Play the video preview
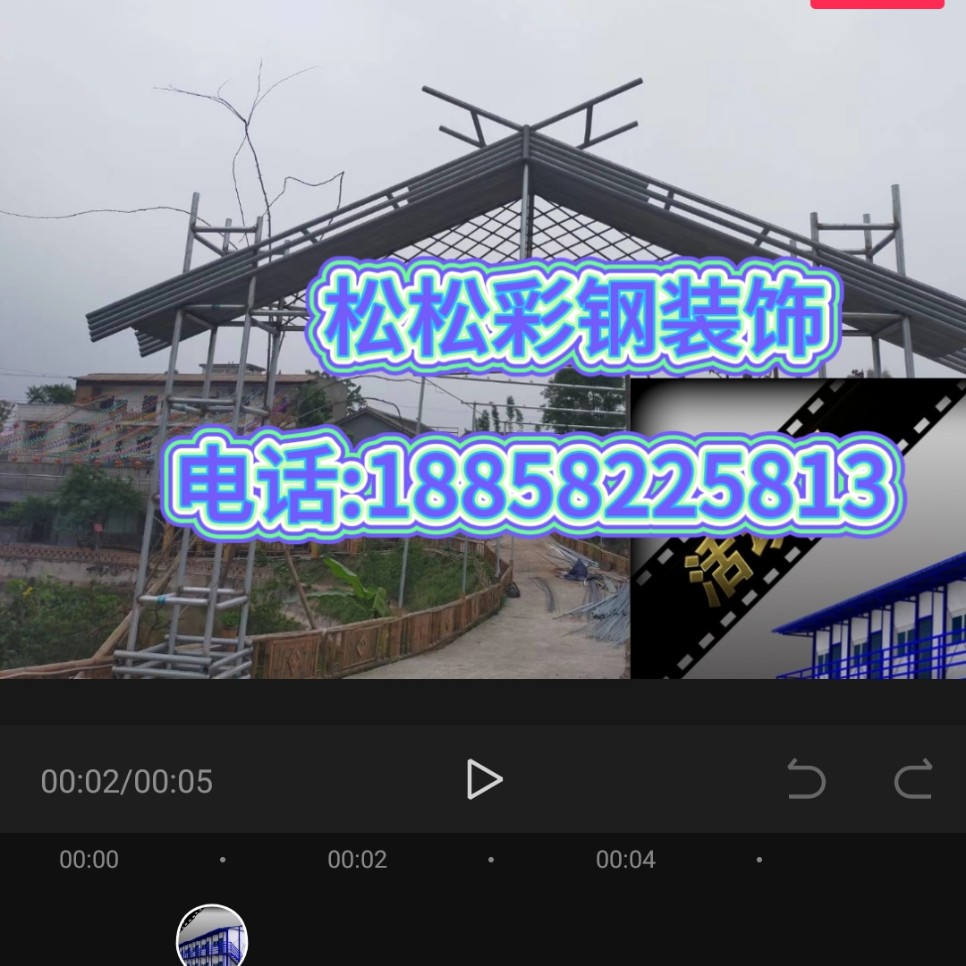This screenshot has width=966, height=966. [x=484, y=780]
